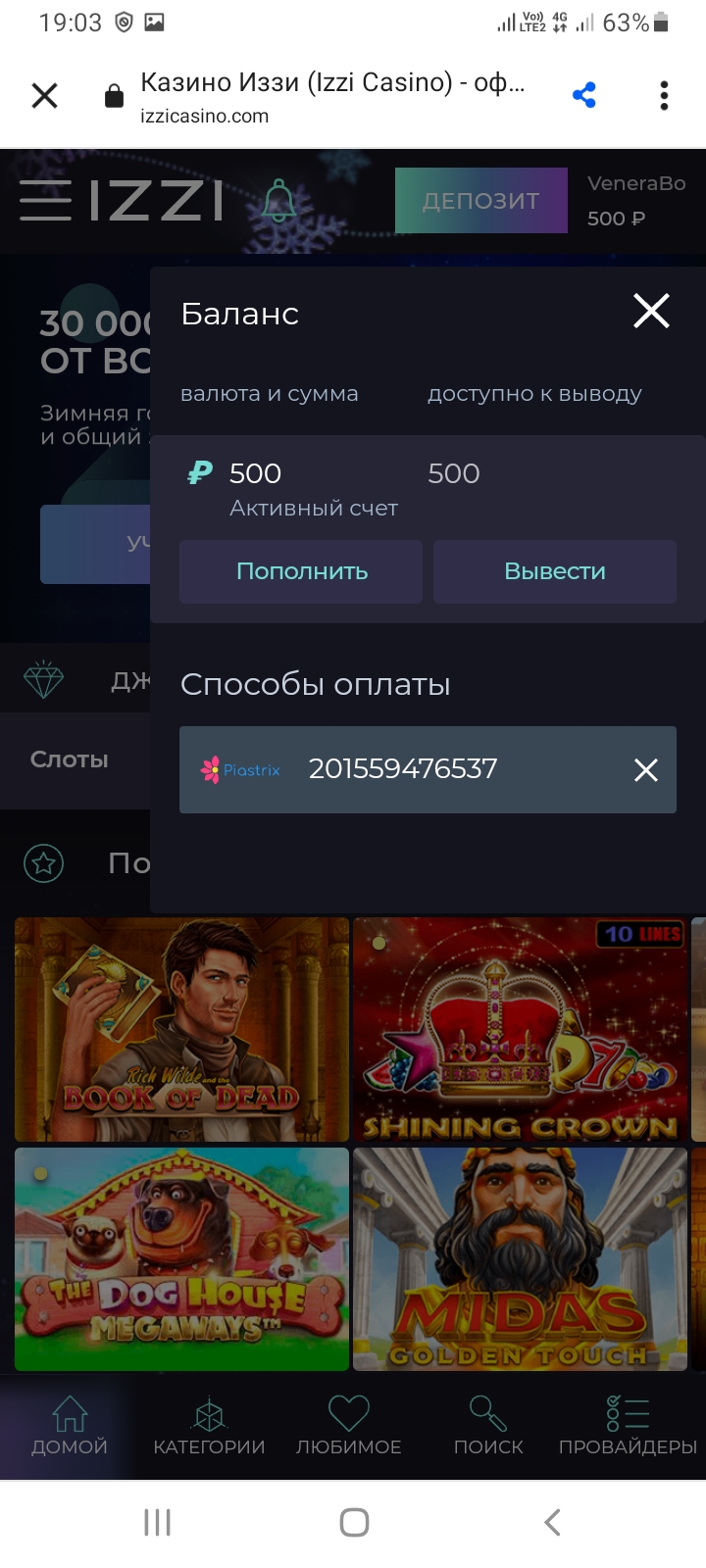Switch to the Провайдеры tab
Image resolution: width=706 pixels, height=1568 pixels.
[628, 1426]
